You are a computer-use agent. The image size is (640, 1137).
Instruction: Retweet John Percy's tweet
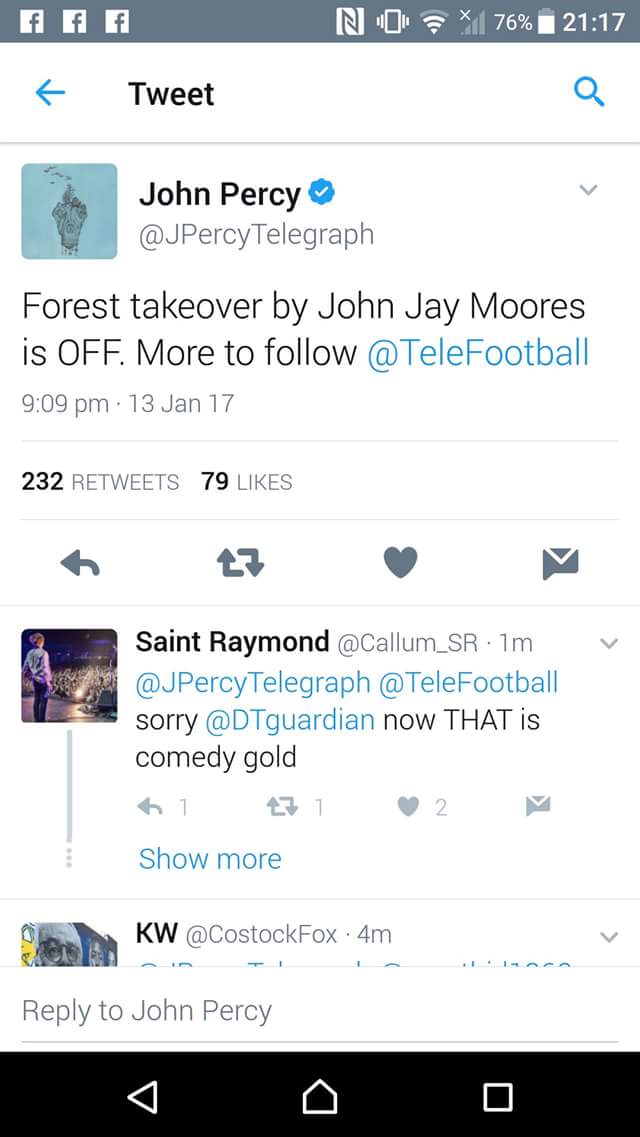click(240, 564)
